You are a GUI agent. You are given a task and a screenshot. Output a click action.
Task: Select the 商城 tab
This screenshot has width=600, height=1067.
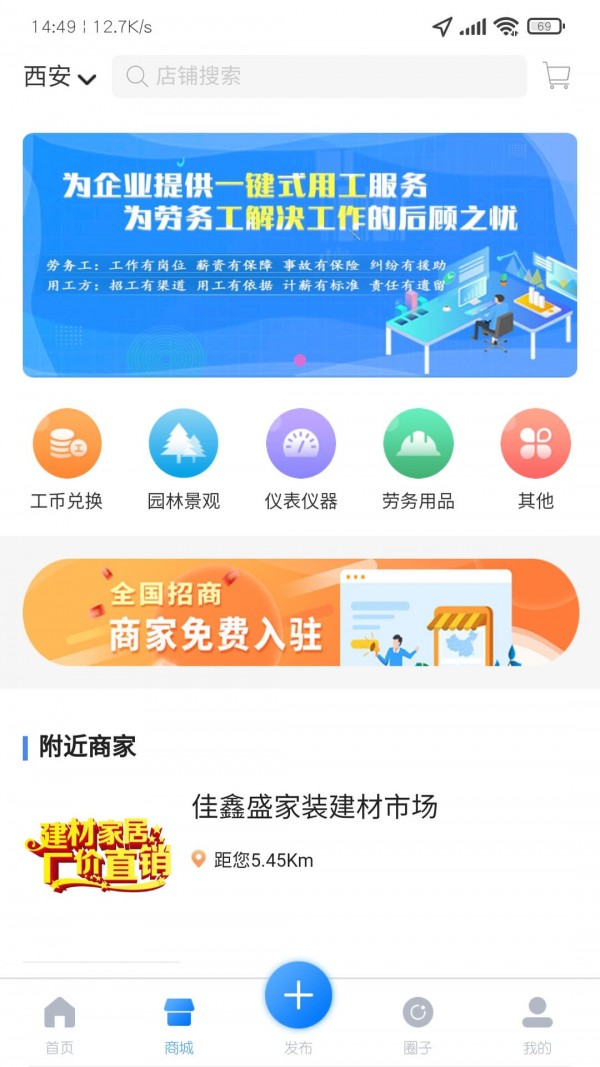point(179,1025)
